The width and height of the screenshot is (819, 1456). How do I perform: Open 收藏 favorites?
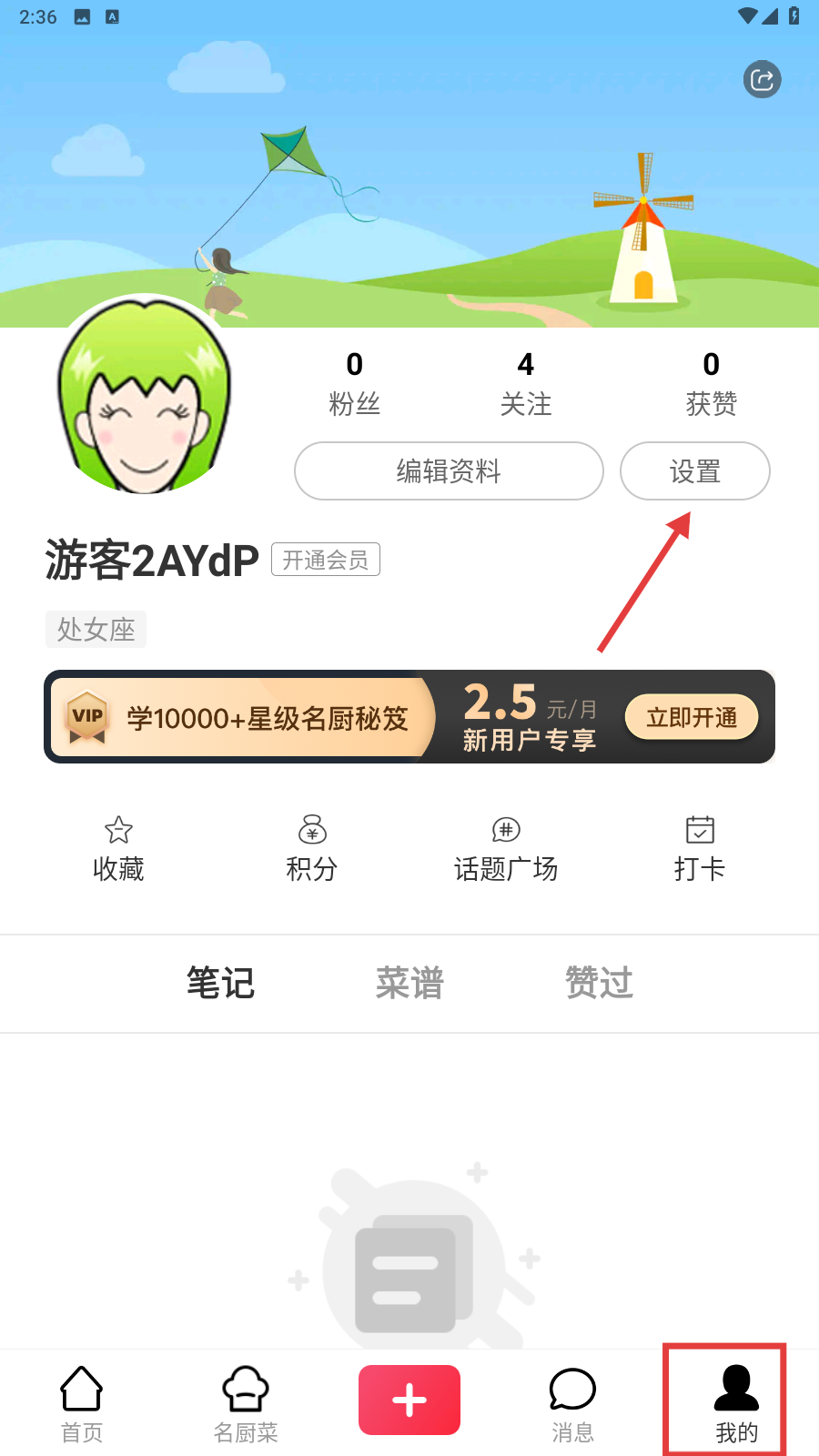pyautogui.click(x=118, y=849)
